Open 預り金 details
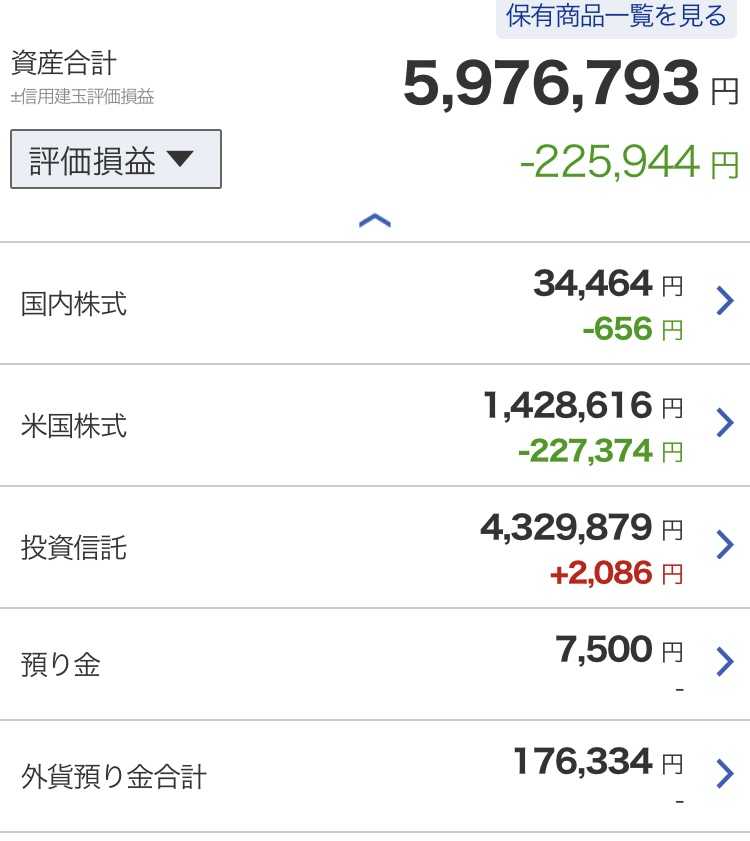 coord(375,665)
